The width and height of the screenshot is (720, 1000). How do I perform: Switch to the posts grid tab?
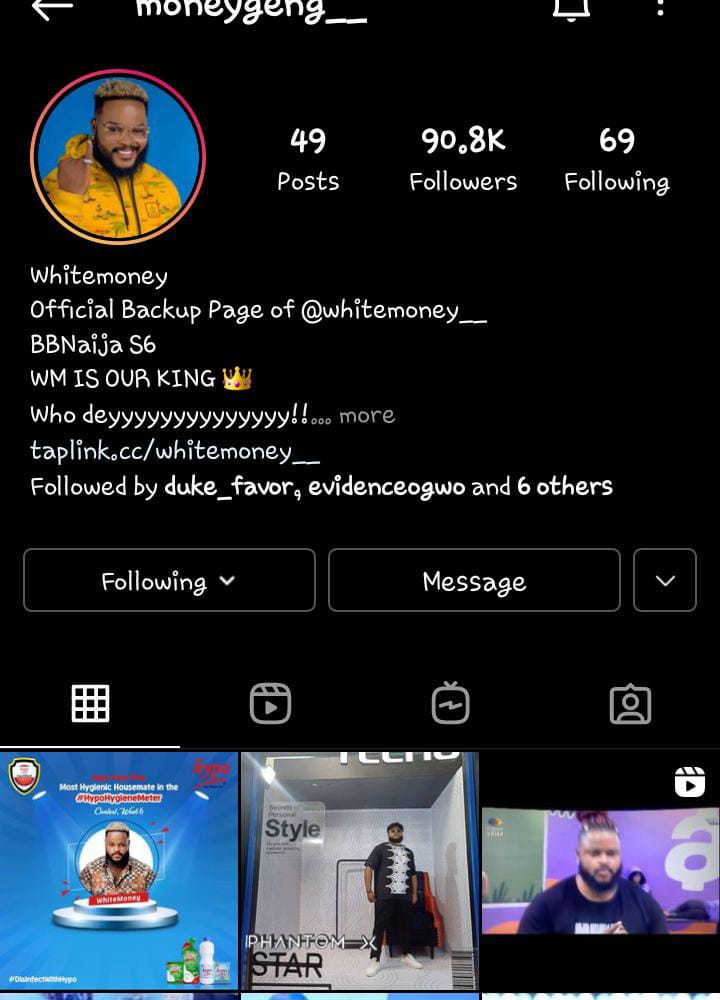pyautogui.click(x=90, y=704)
